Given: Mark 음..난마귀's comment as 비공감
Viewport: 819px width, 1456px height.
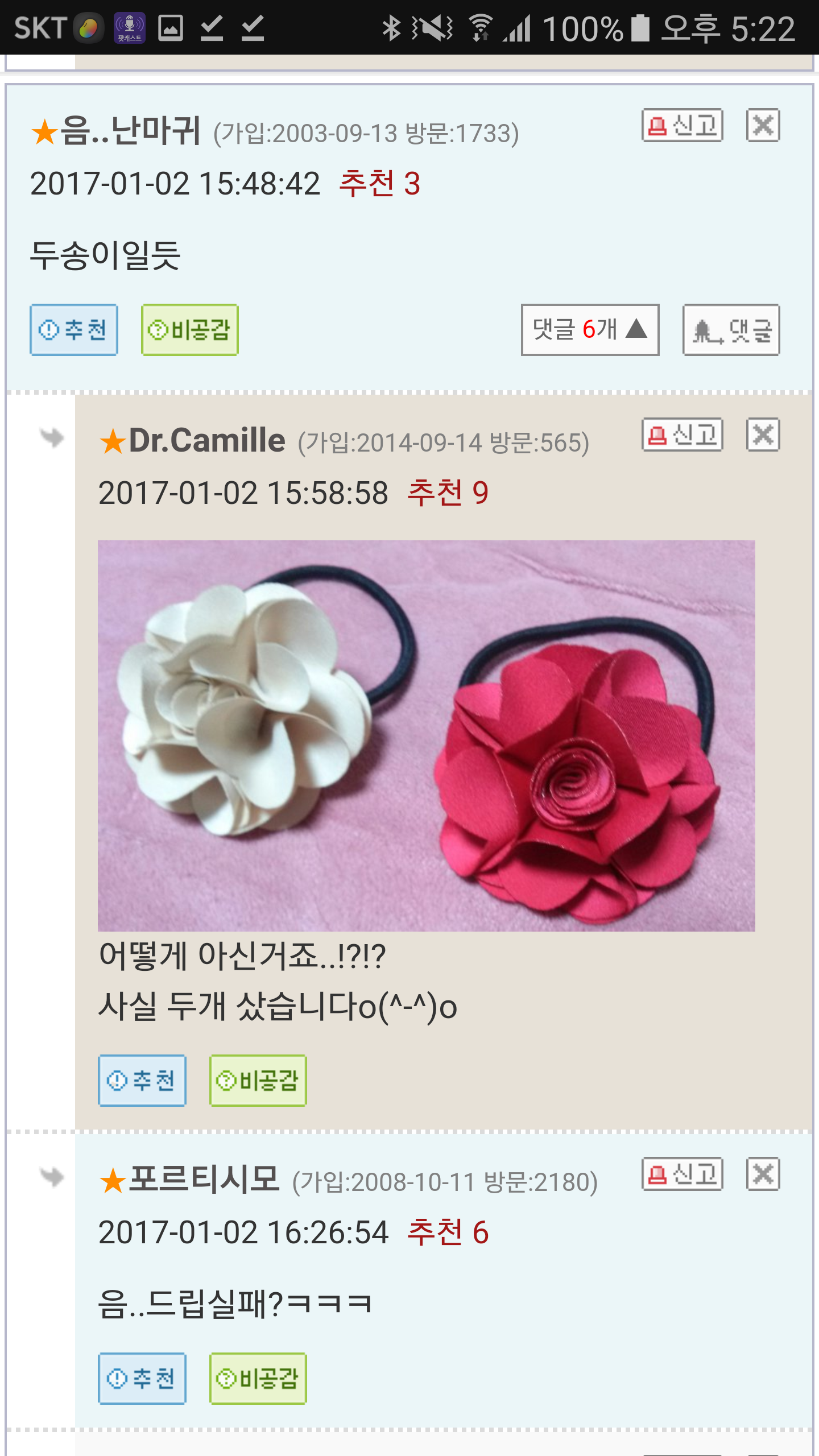Looking at the screenshot, I should tap(189, 330).
